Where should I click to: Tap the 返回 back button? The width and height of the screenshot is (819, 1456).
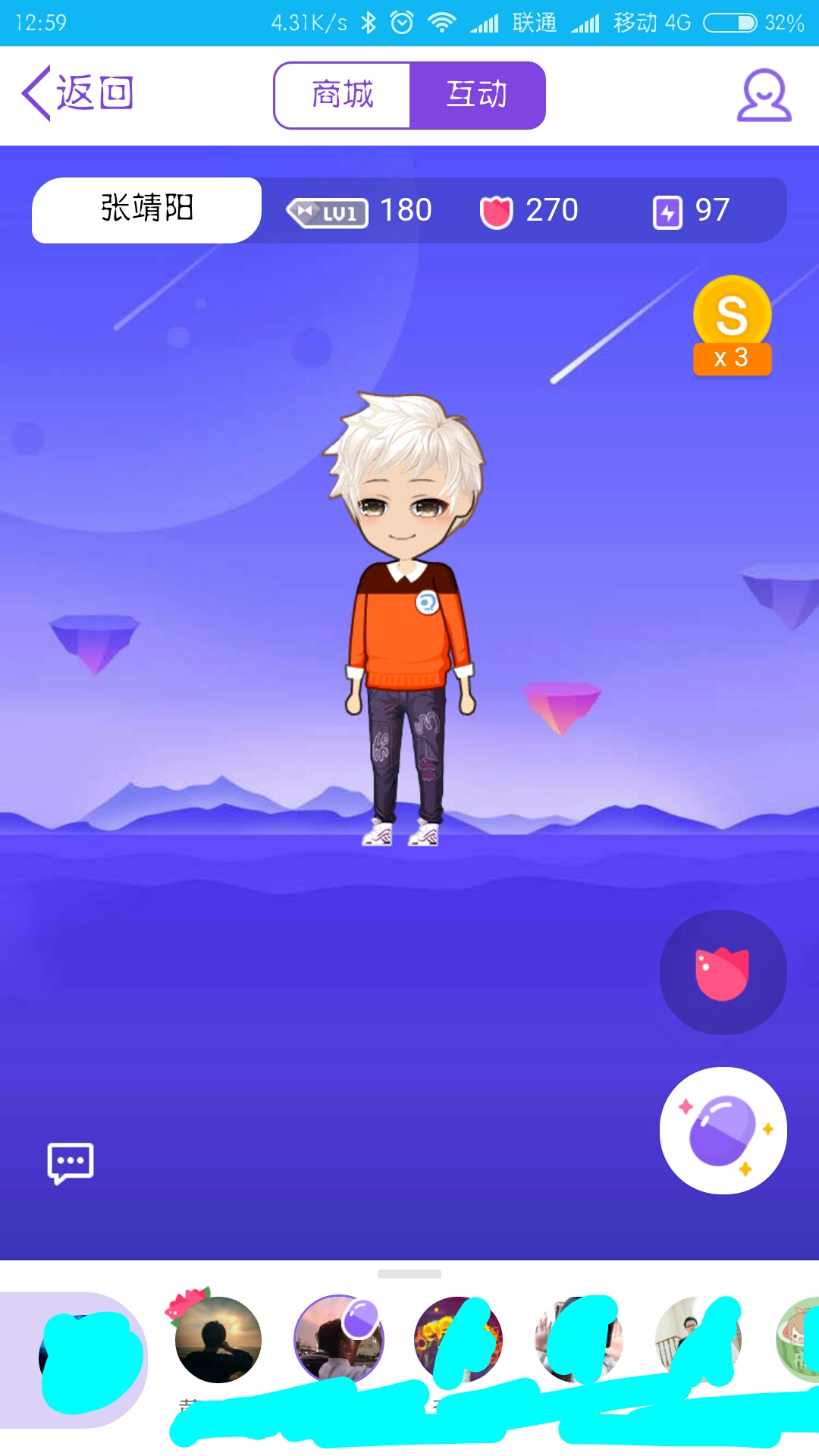[79, 94]
